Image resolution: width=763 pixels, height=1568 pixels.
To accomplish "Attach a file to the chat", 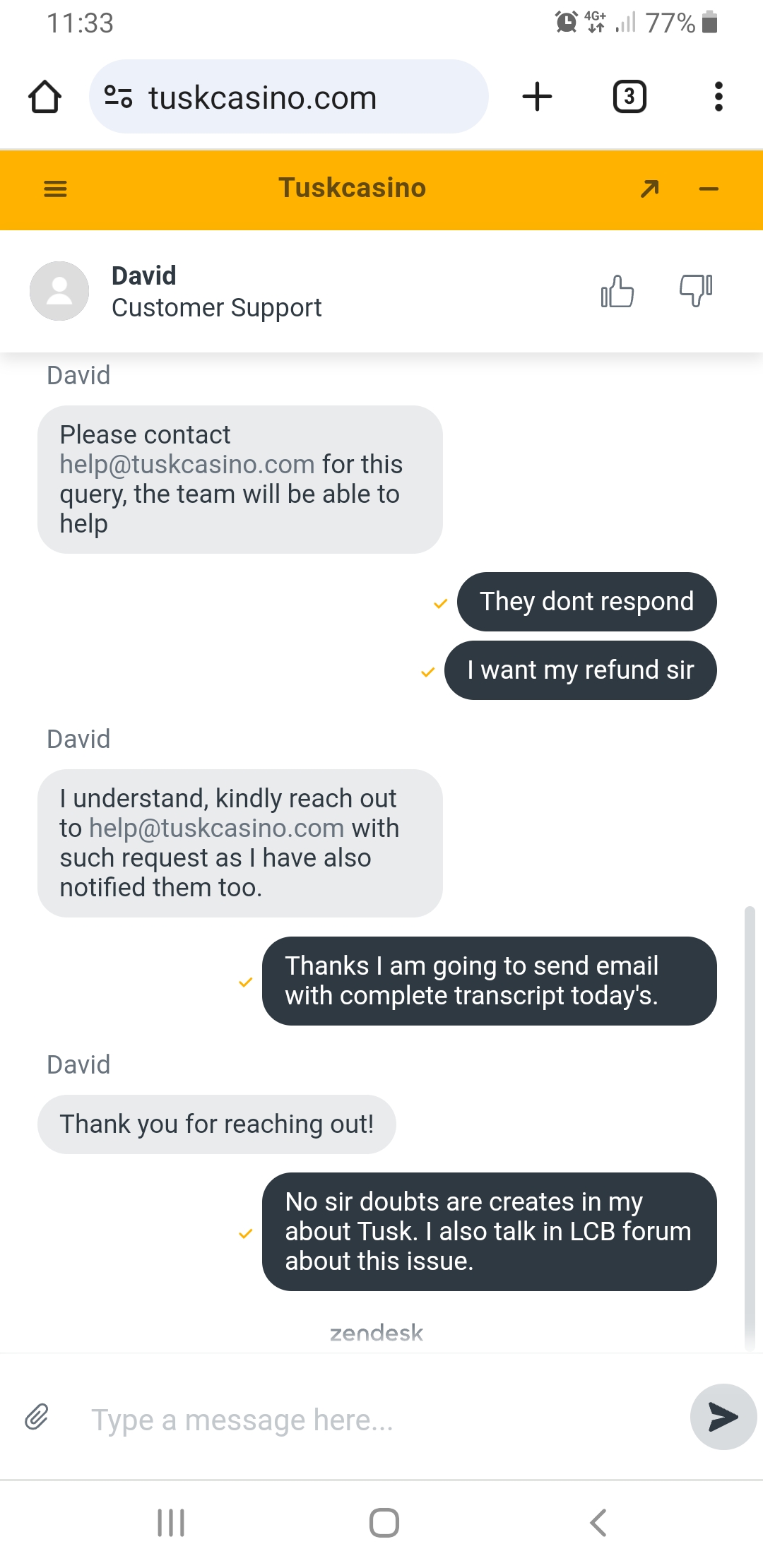I will [37, 1417].
